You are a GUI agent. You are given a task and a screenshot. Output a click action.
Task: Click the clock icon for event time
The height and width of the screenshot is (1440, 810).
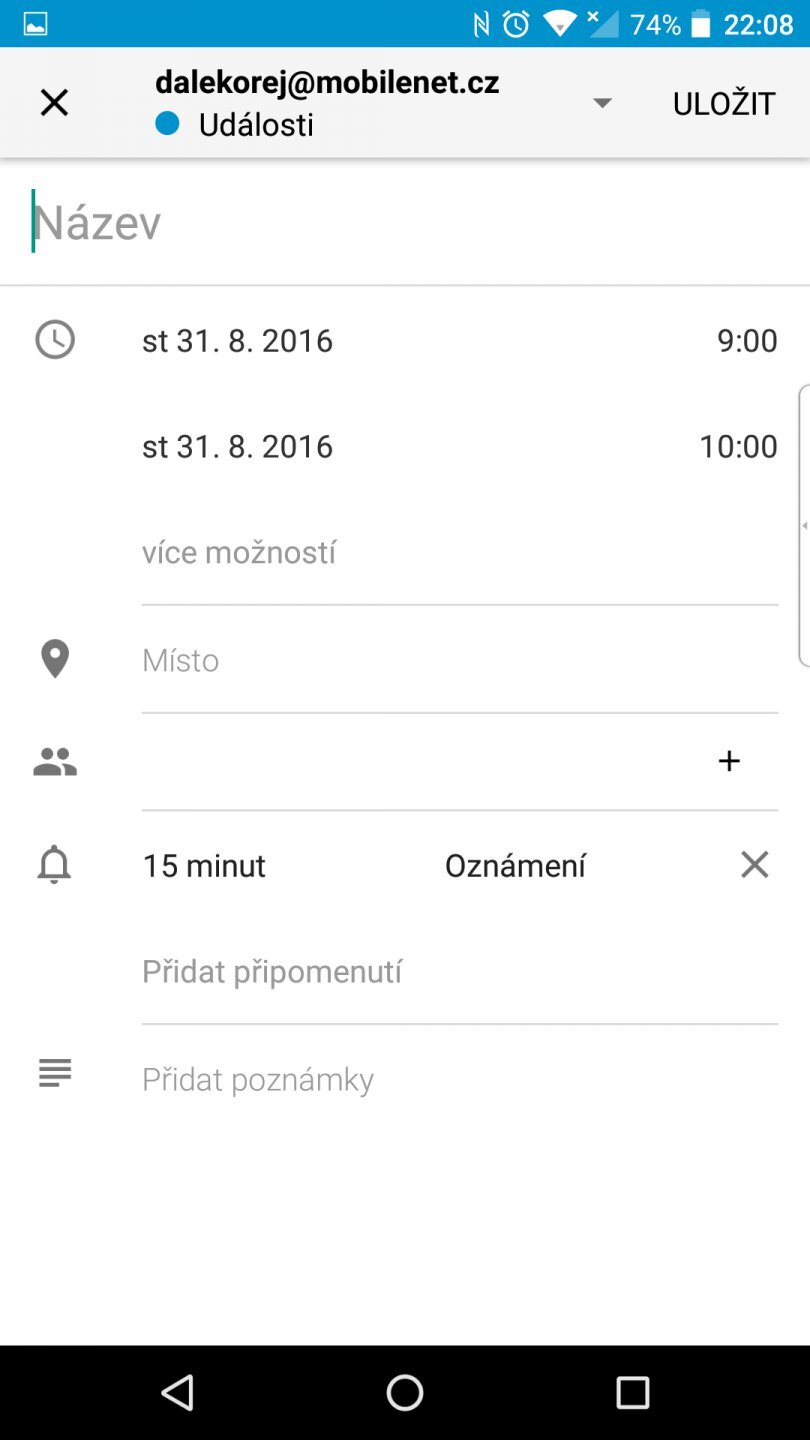[x=55, y=340]
